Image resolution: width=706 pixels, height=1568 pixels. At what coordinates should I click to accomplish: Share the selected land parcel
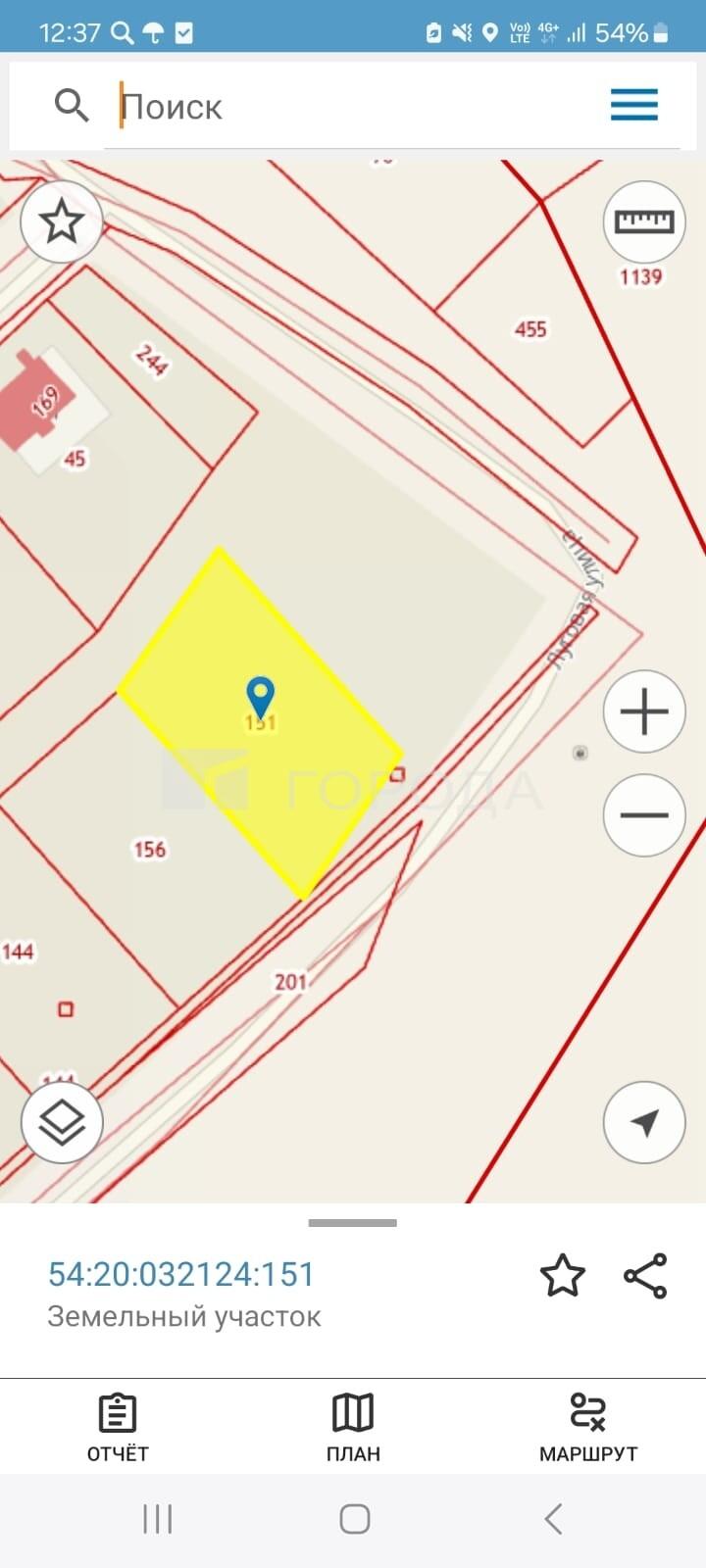645,1276
